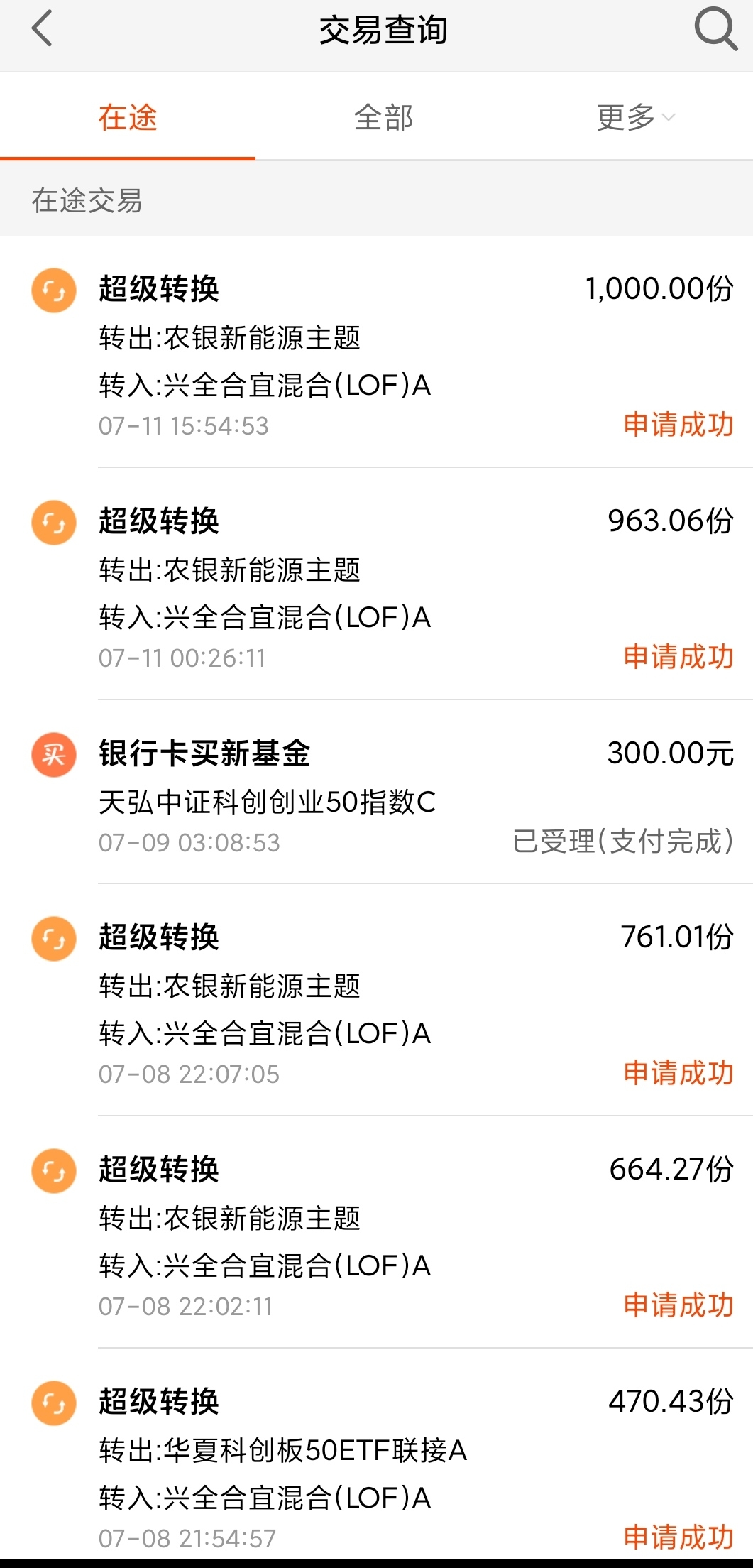Image resolution: width=753 pixels, height=1568 pixels.
Task: Select the 07-08 22:07:05 conversion status link
Action: point(678,1074)
